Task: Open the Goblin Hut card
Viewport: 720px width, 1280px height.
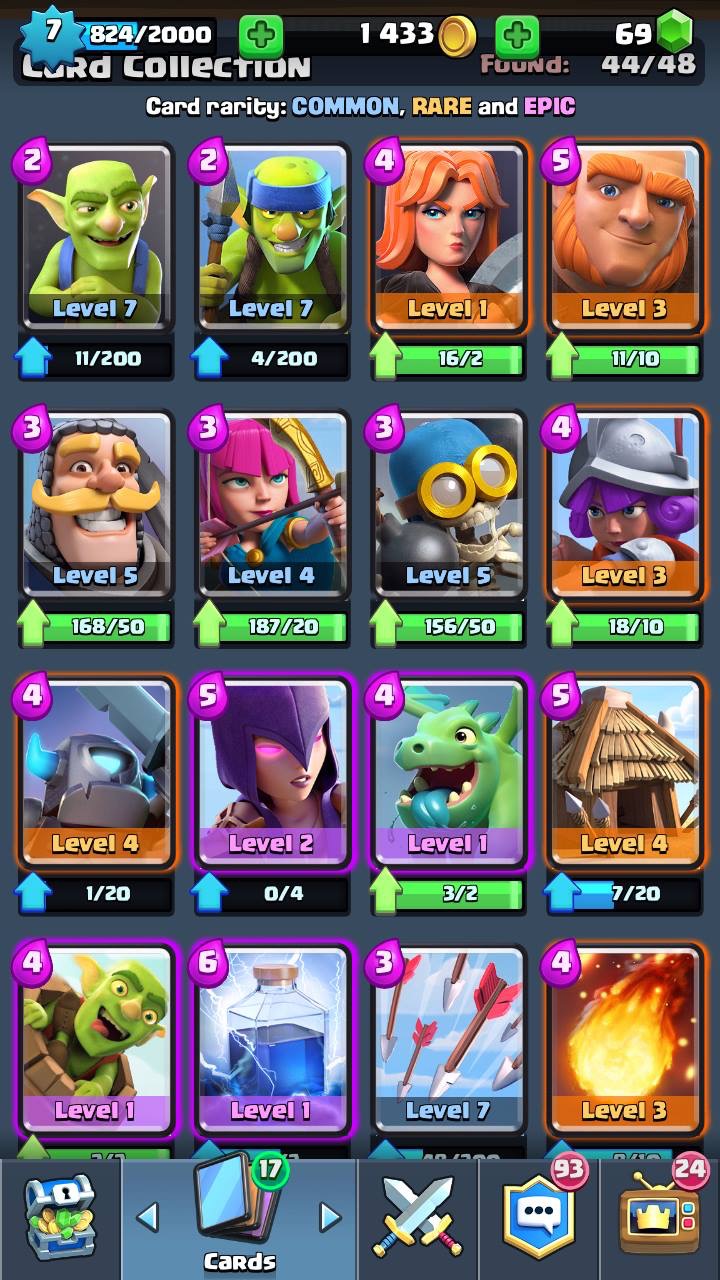Action: coord(625,773)
